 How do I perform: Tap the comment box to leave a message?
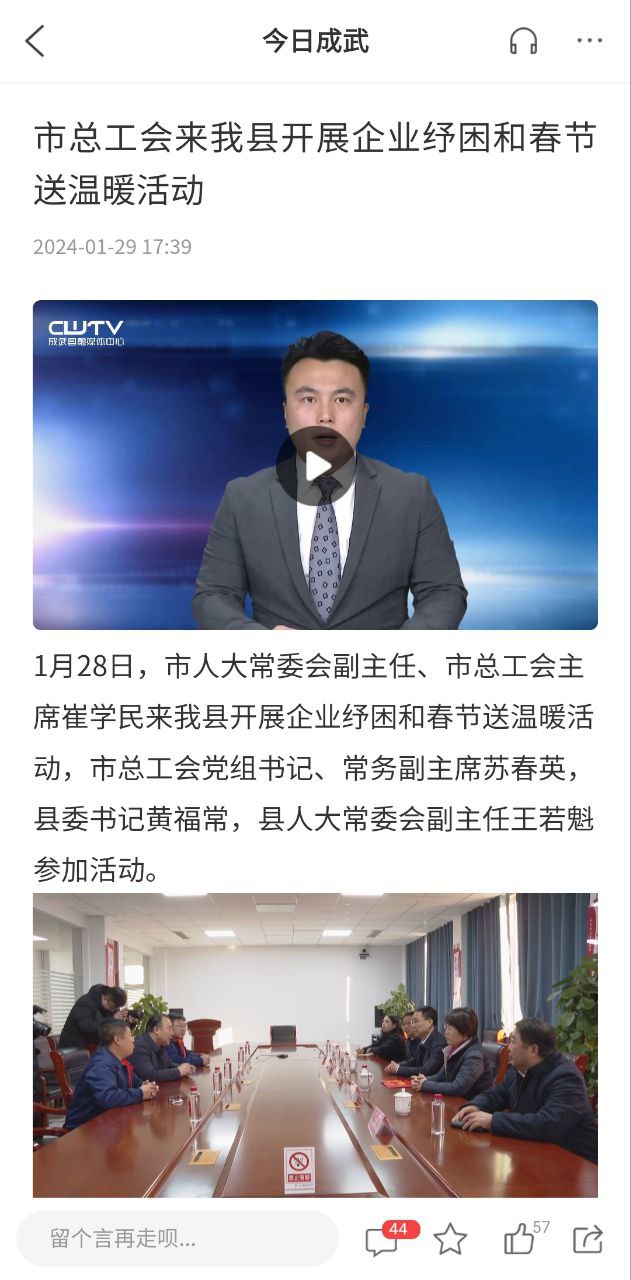[177, 1239]
